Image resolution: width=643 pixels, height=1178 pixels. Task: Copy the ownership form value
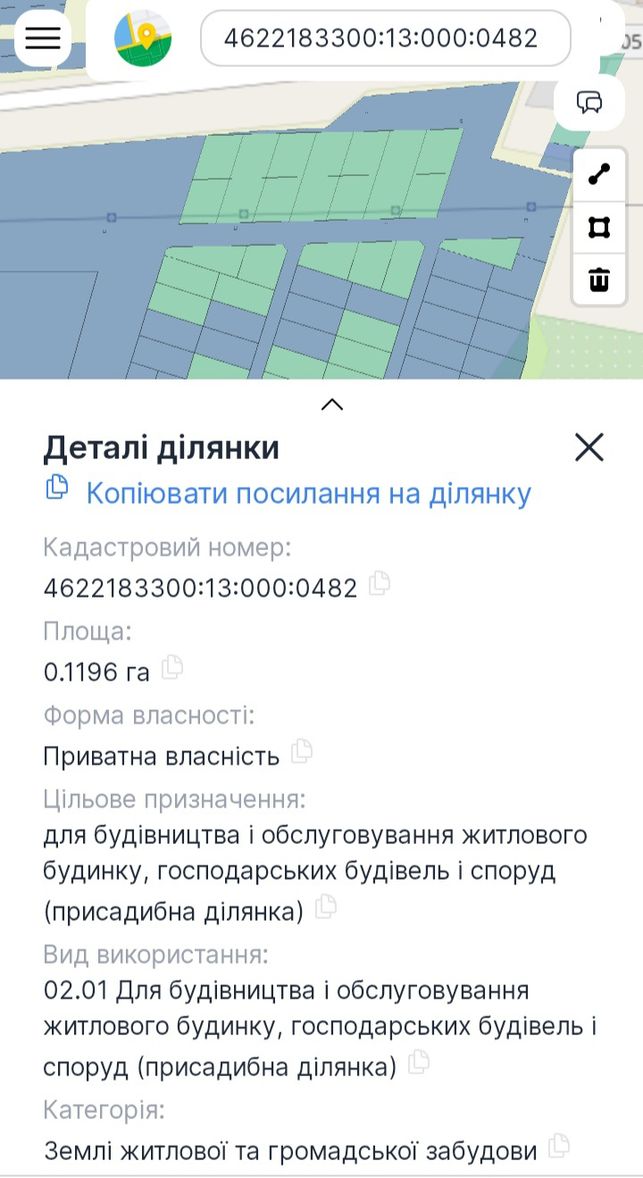[x=301, y=751]
